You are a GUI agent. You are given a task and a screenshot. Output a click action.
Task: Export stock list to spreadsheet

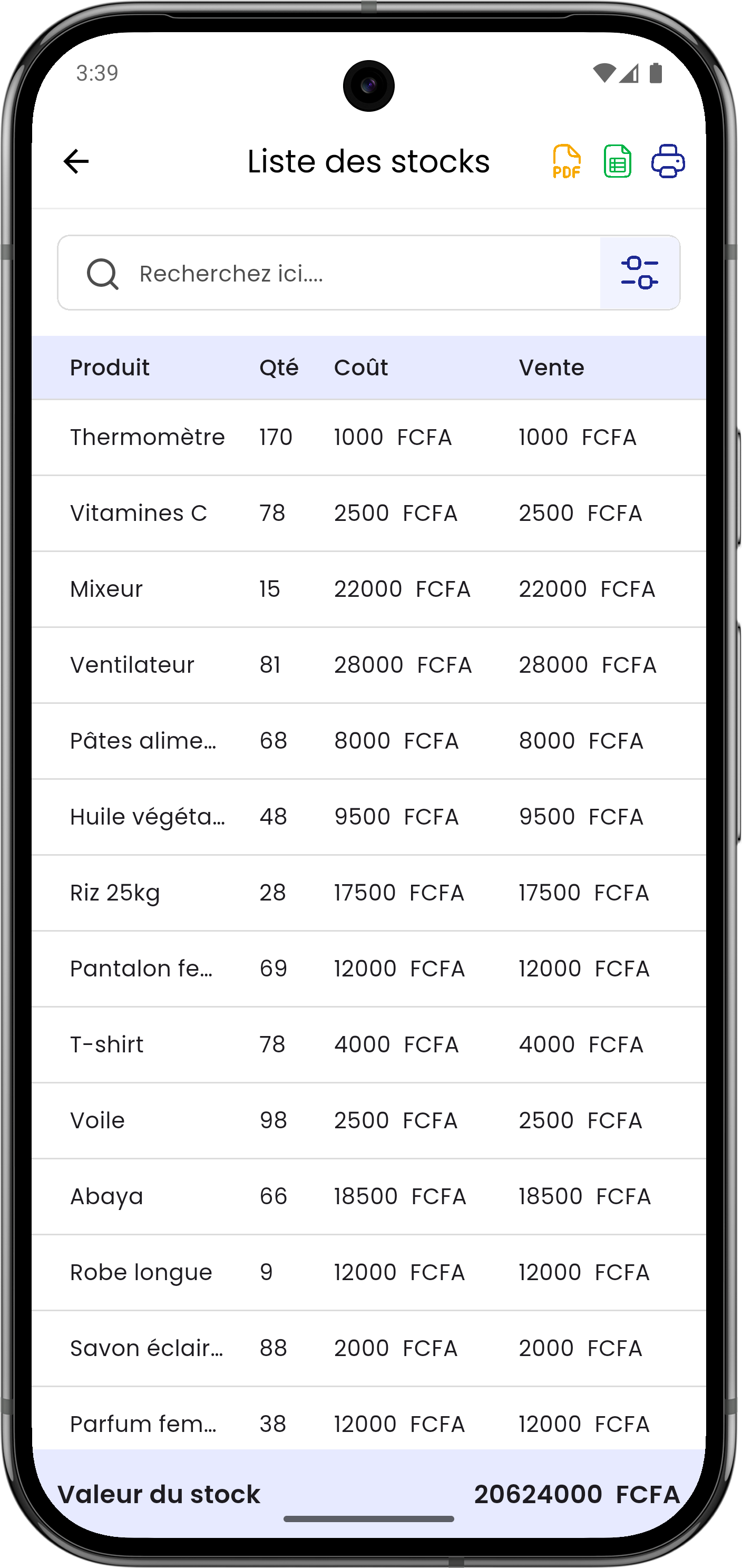617,161
